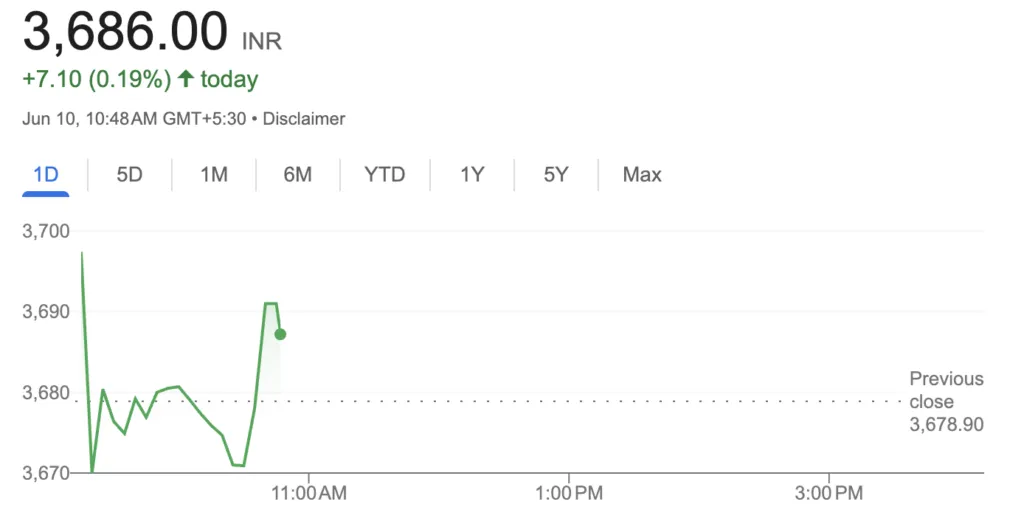Show the Max history chart

pyautogui.click(x=642, y=175)
